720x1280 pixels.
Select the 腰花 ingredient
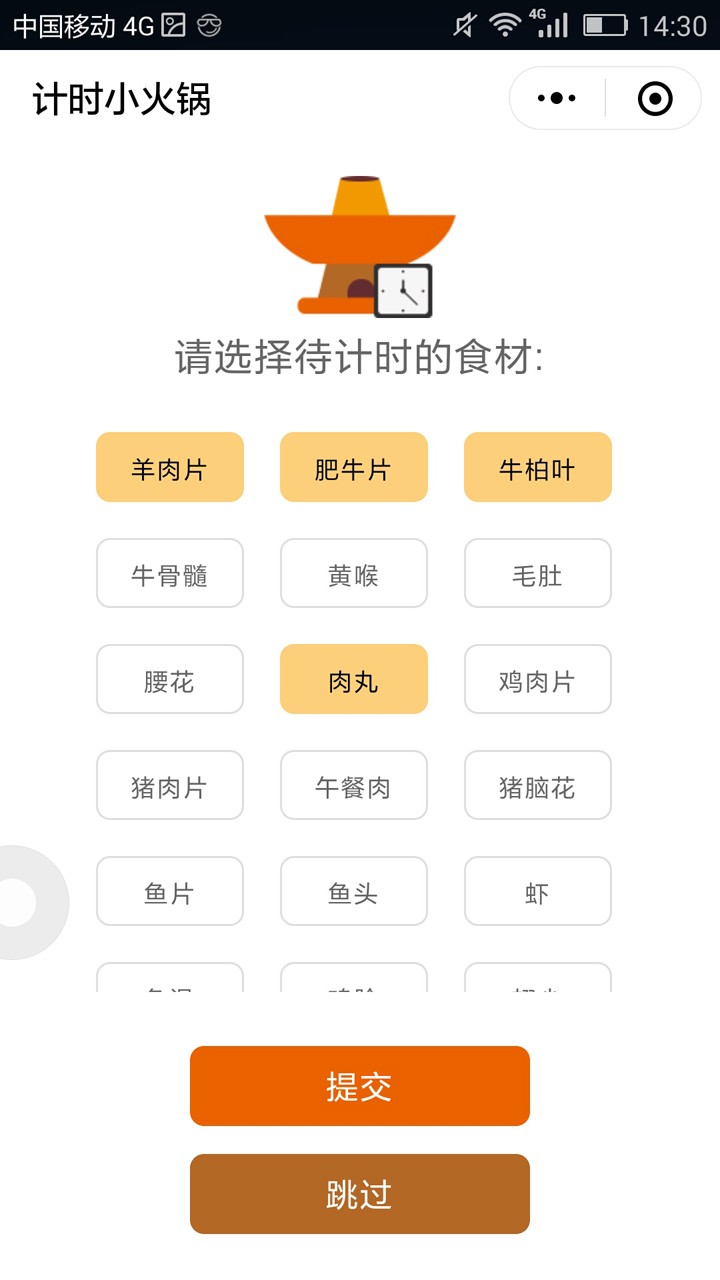[170, 679]
